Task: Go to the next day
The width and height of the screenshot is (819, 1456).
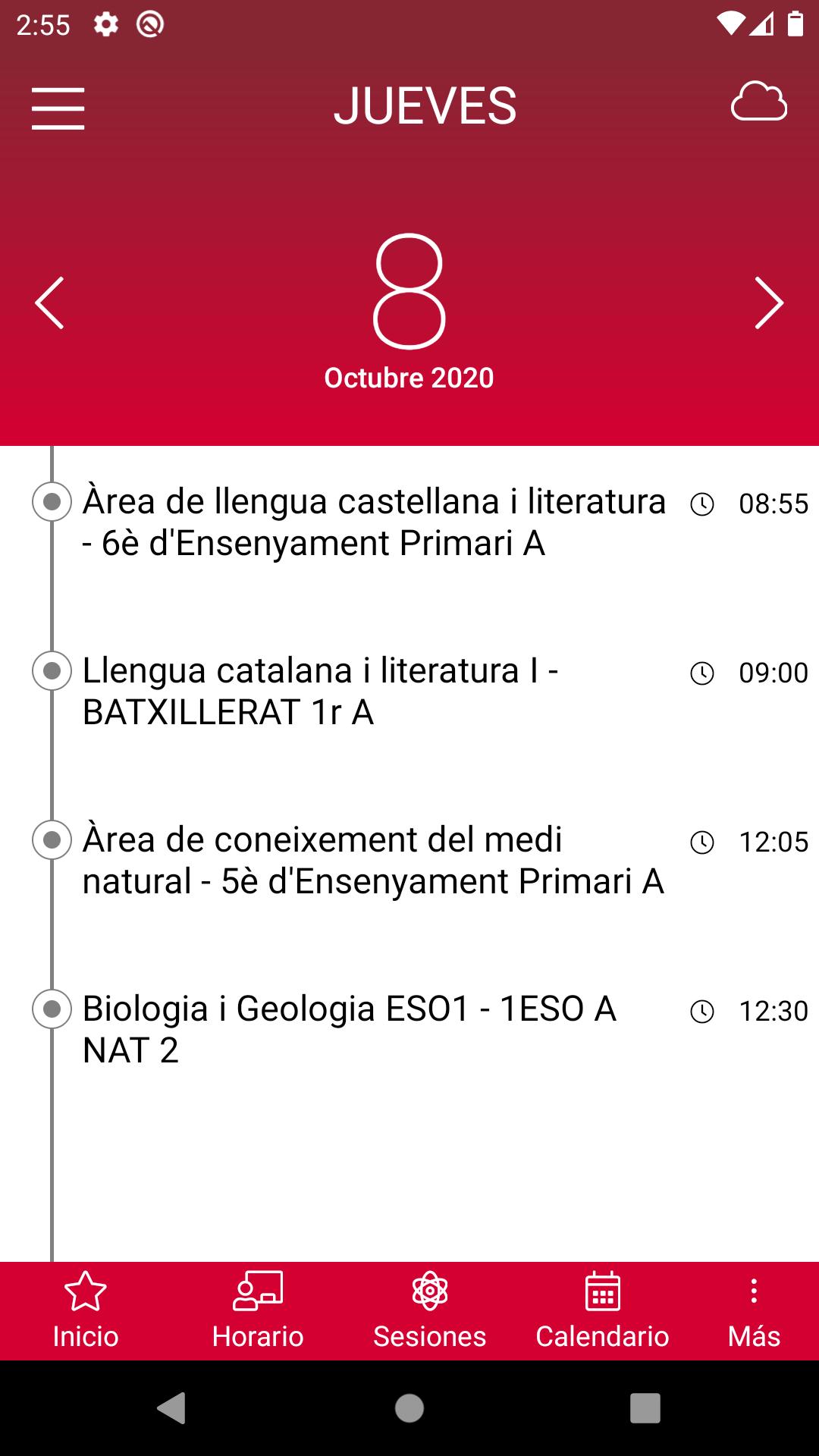Action: 768,303
